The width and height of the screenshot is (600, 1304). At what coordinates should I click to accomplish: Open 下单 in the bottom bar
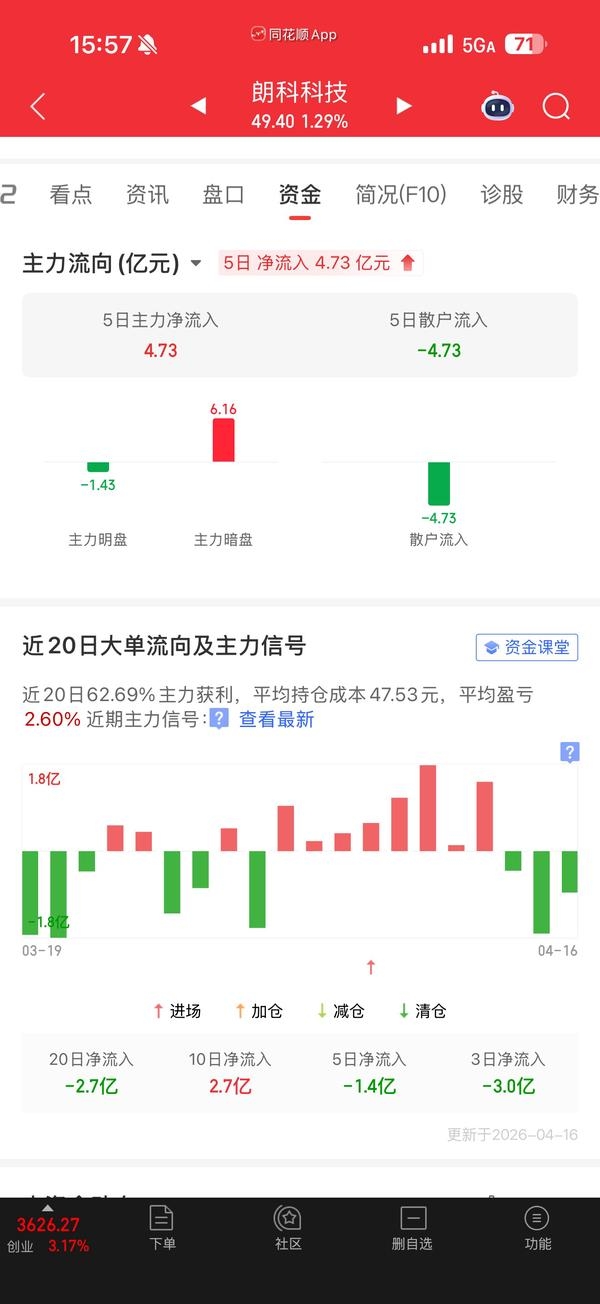point(162,1229)
